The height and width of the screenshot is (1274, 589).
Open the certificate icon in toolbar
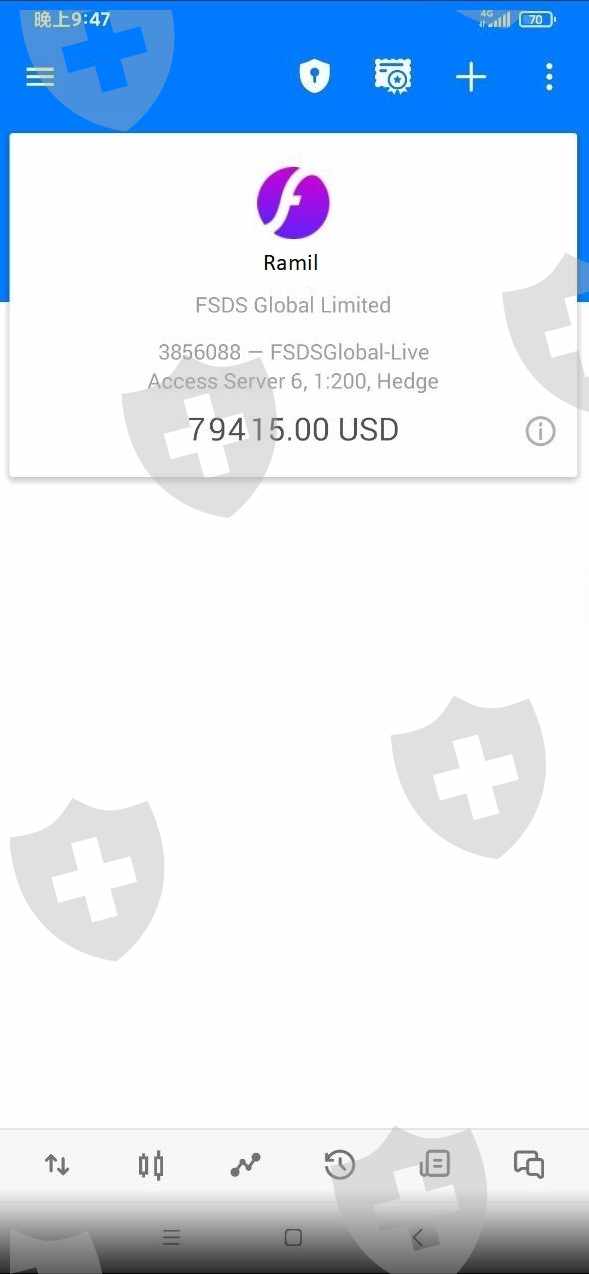[x=392, y=77]
